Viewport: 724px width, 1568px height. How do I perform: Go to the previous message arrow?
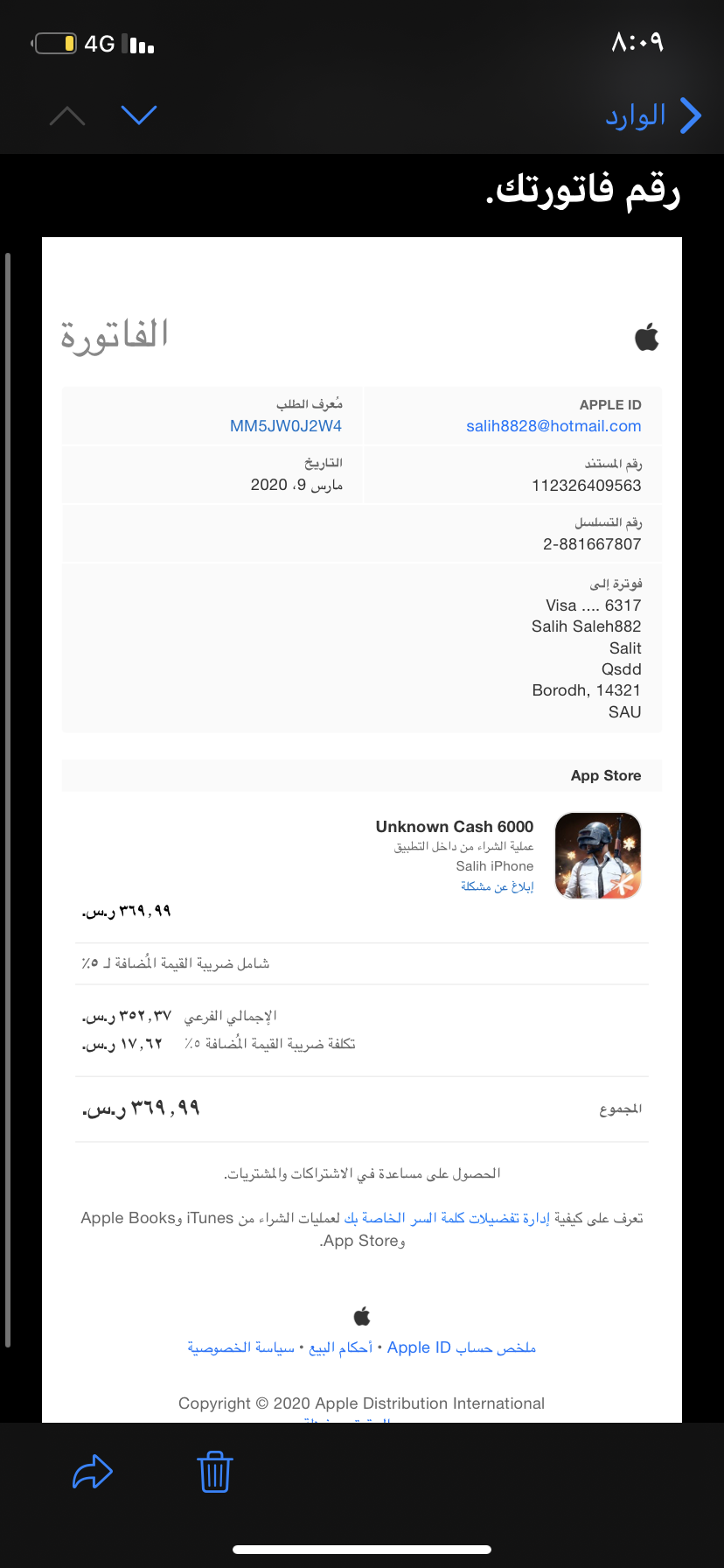click(x=67, y=115)
